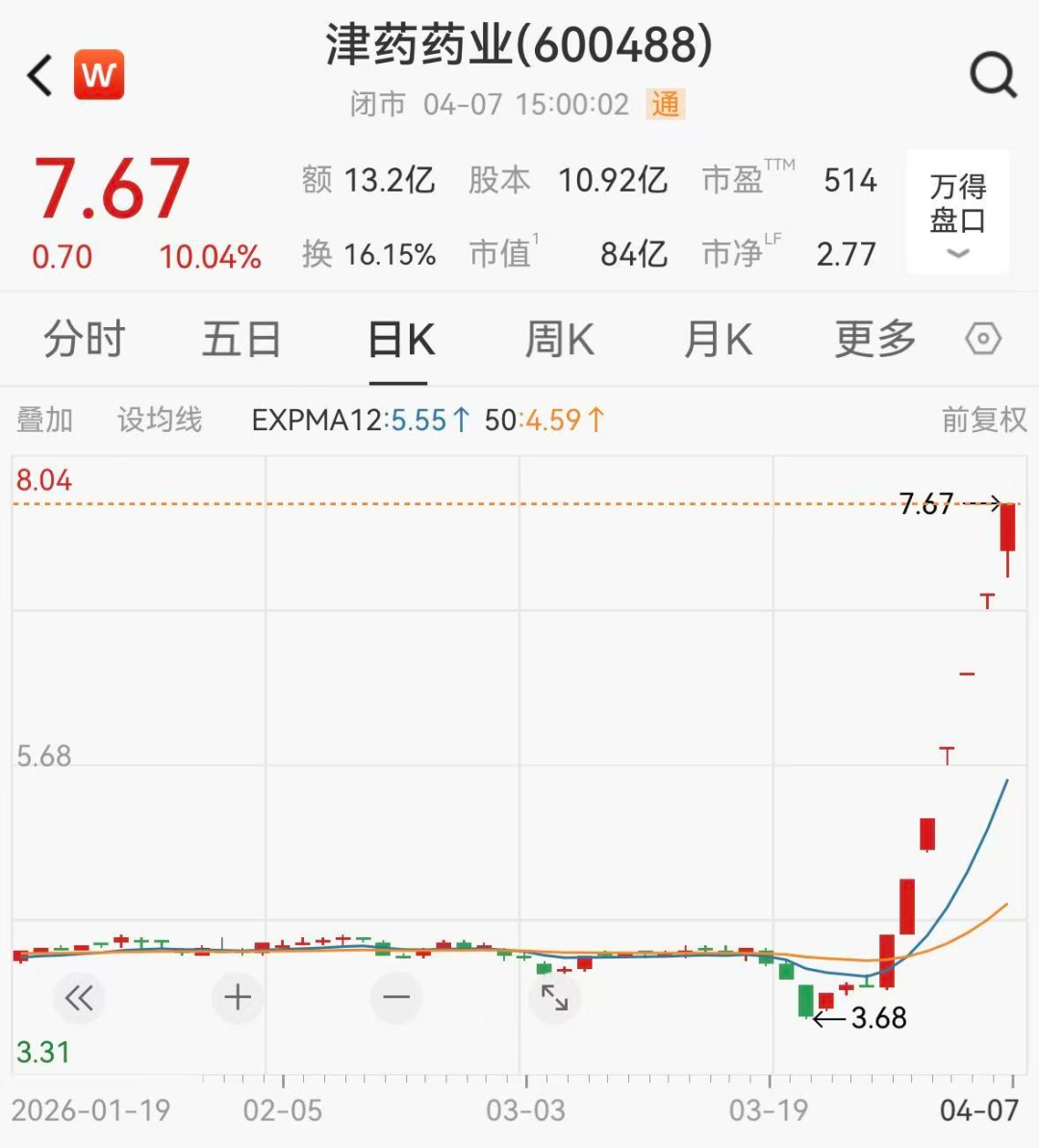Viewport: 1039px width, 1148px height.
Task: Open chart settings hexagon icon
Action: coord(983,340)
